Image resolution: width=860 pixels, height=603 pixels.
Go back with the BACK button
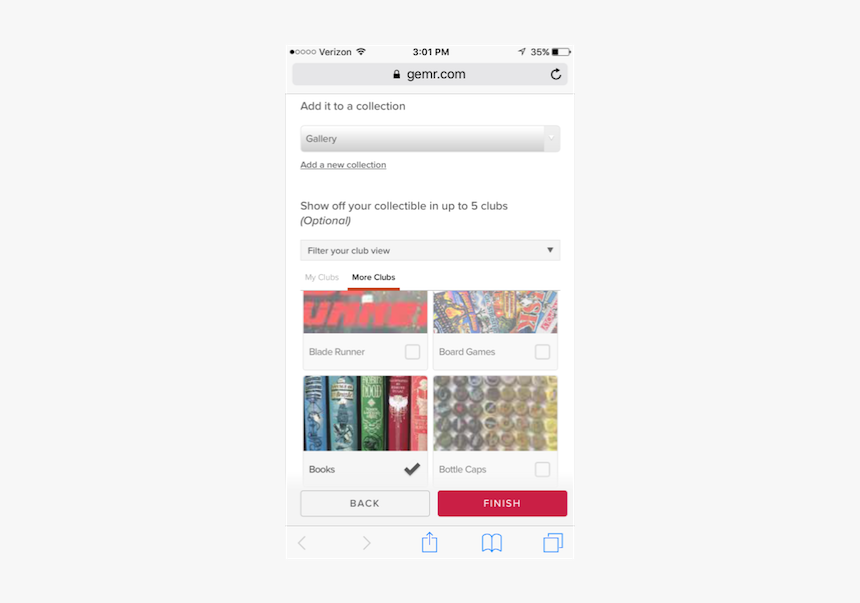pyautogui.click(x=365, y=503)
